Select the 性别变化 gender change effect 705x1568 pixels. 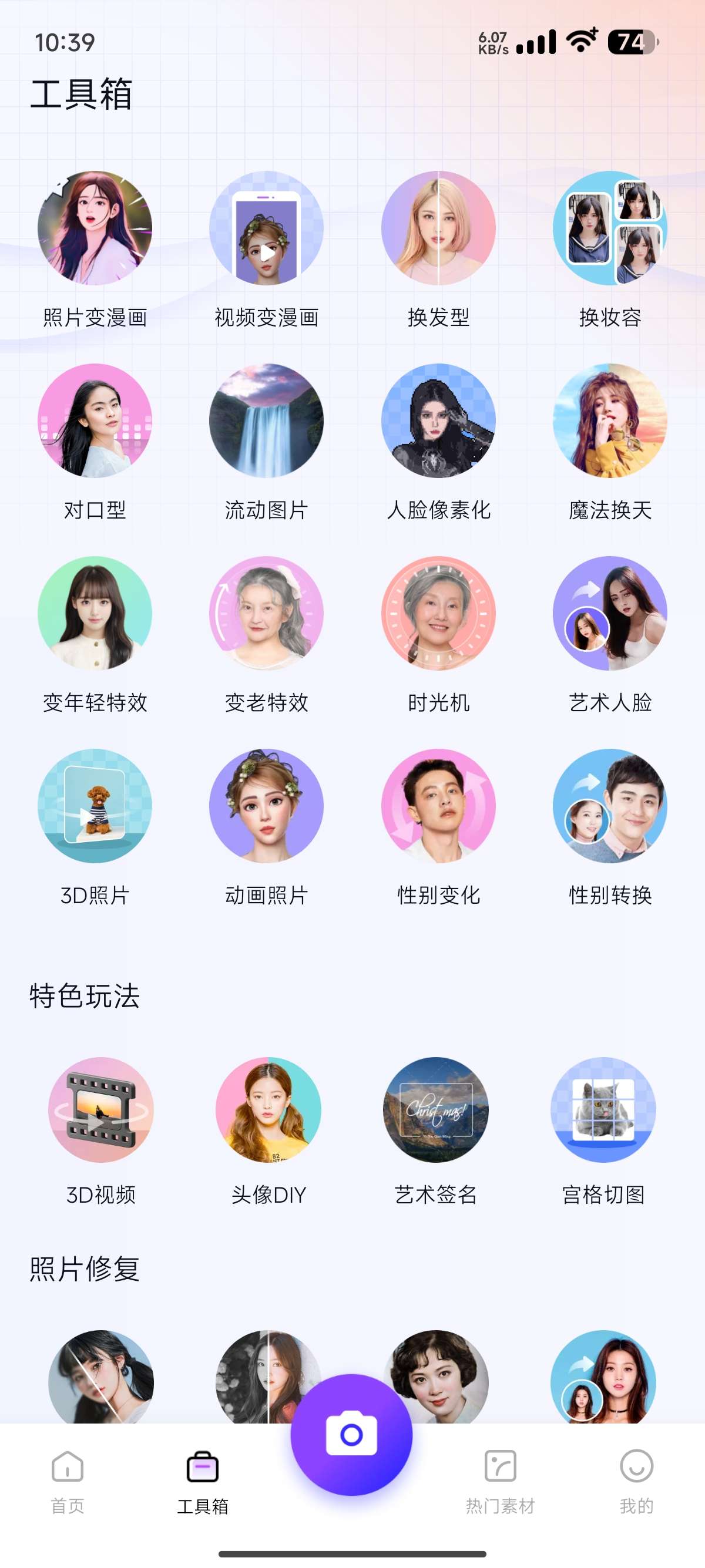[x=439, y=806]
